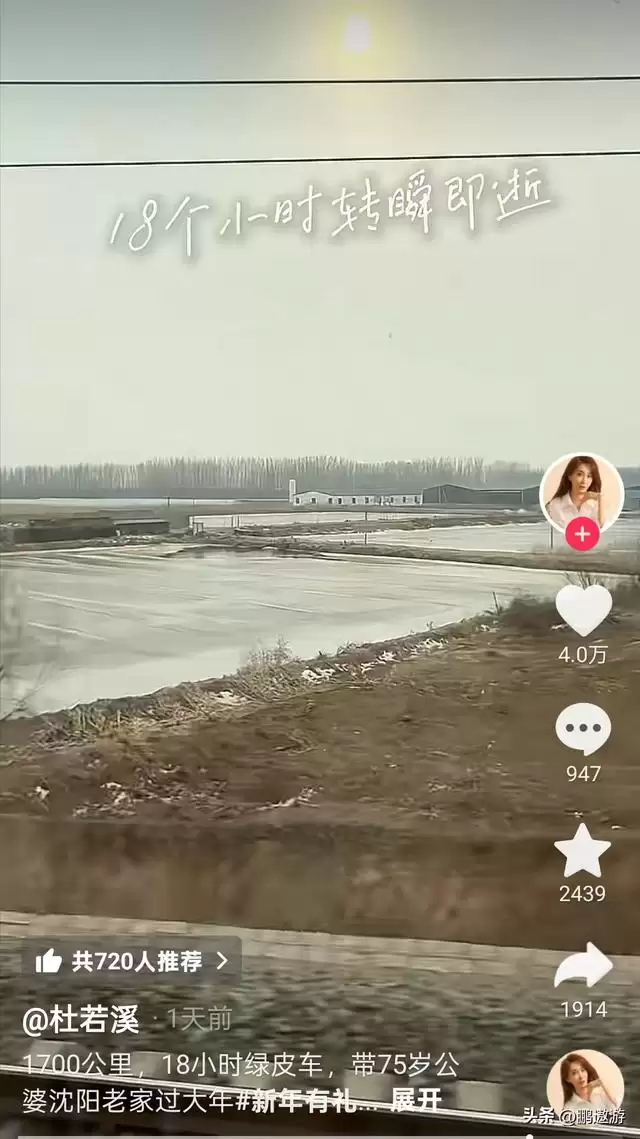The width and height of the screenshot is (640, 1139).
Task: Open the @杜若溪 username link
Action: pyautogui.click(x=81, y=1019)
